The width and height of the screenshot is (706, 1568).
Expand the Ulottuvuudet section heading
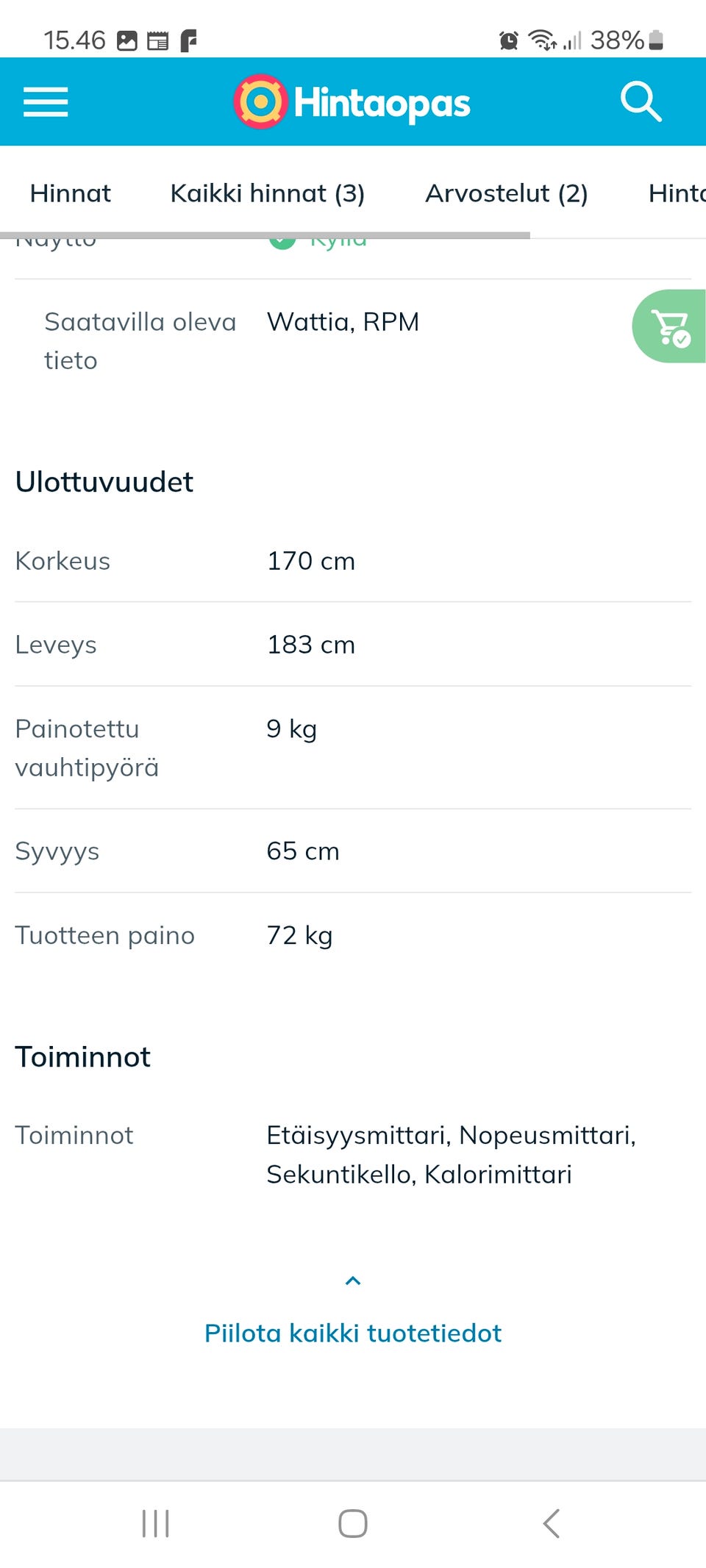104,482
